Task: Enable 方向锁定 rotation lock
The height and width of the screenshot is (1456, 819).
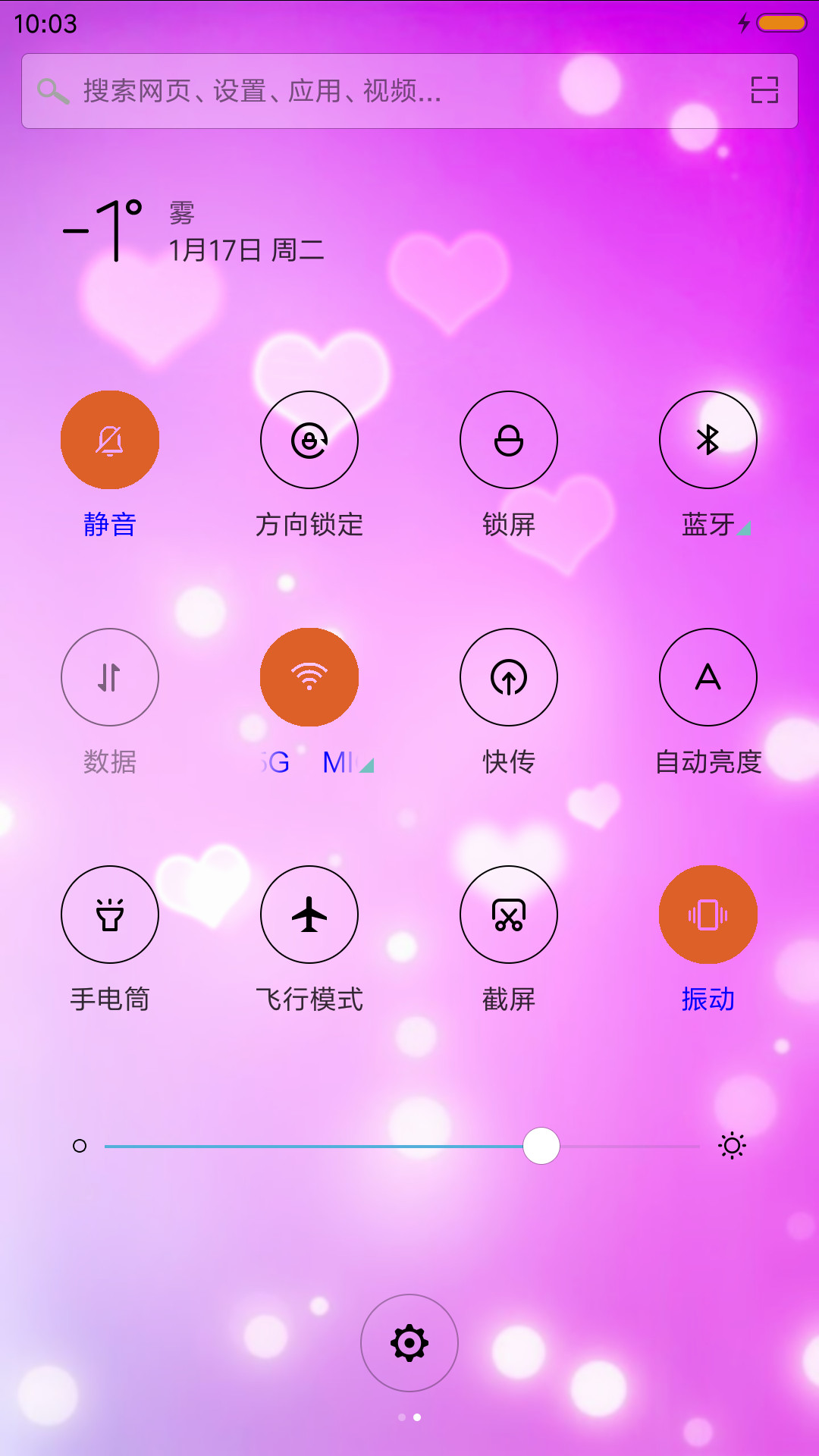Action: tap(309, 440)
